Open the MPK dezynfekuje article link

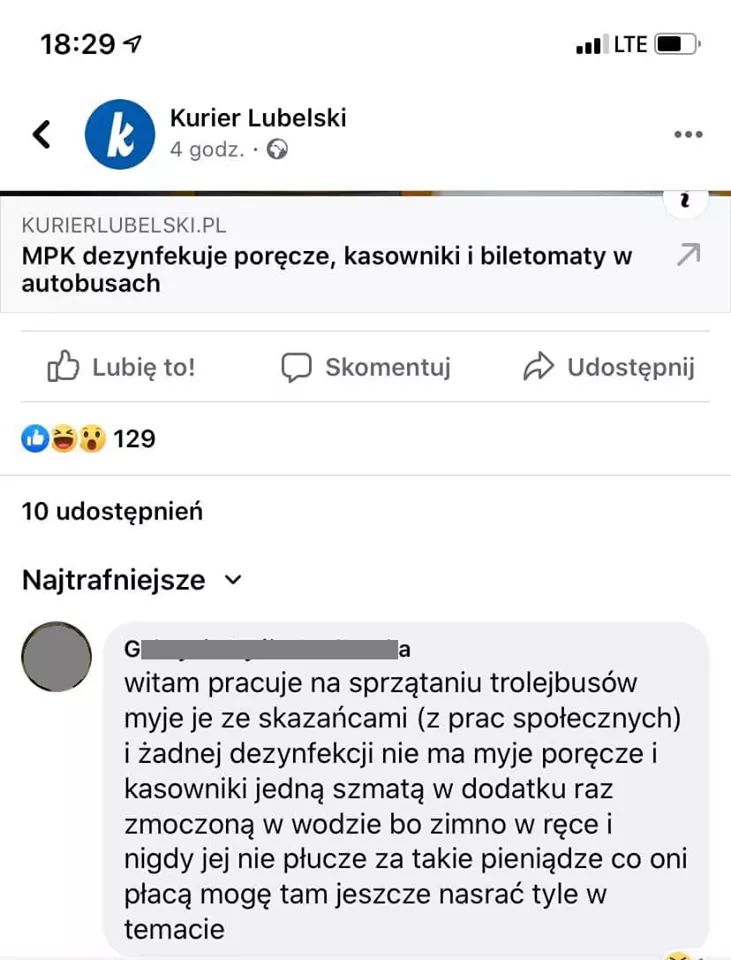[x=327, y=268]
